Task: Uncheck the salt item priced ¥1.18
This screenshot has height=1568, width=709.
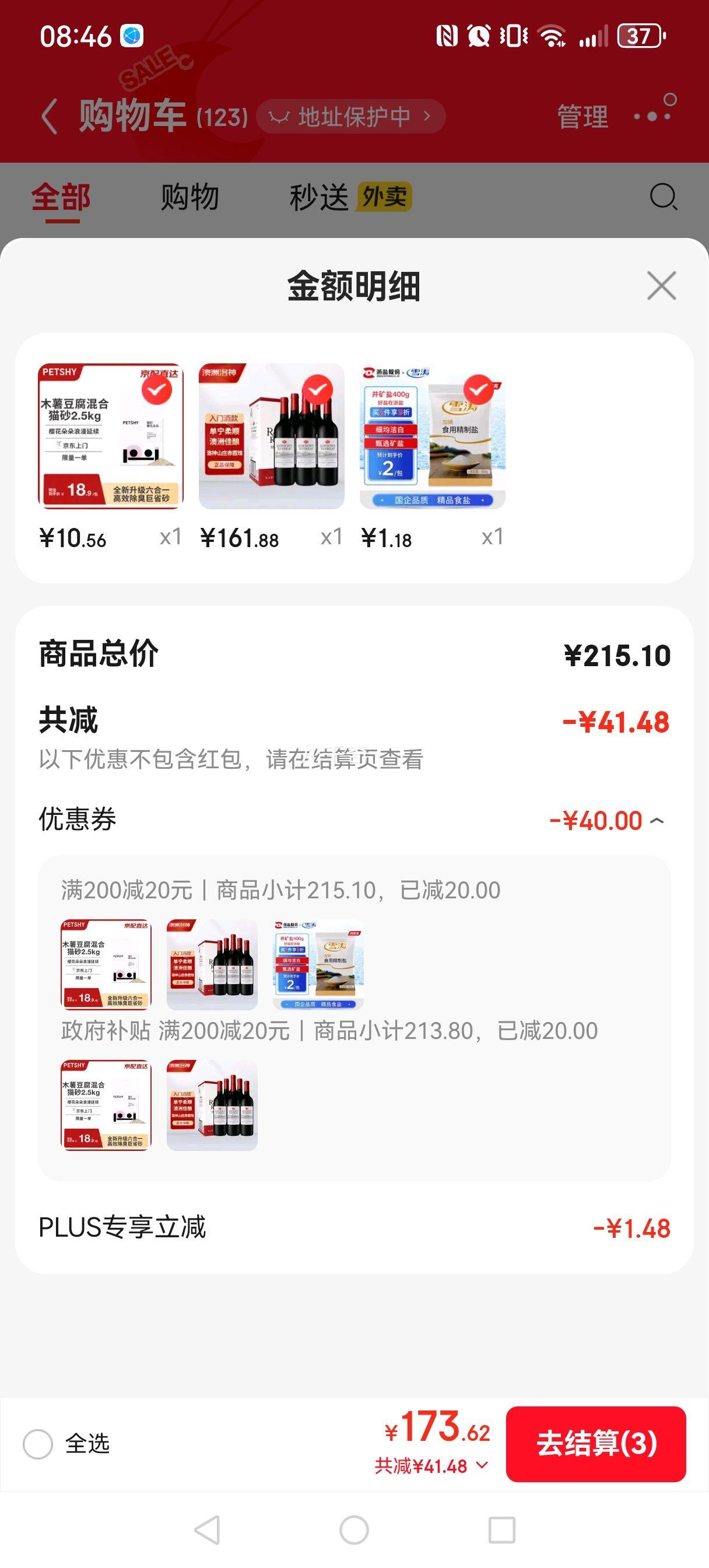Action: (478, 390)
